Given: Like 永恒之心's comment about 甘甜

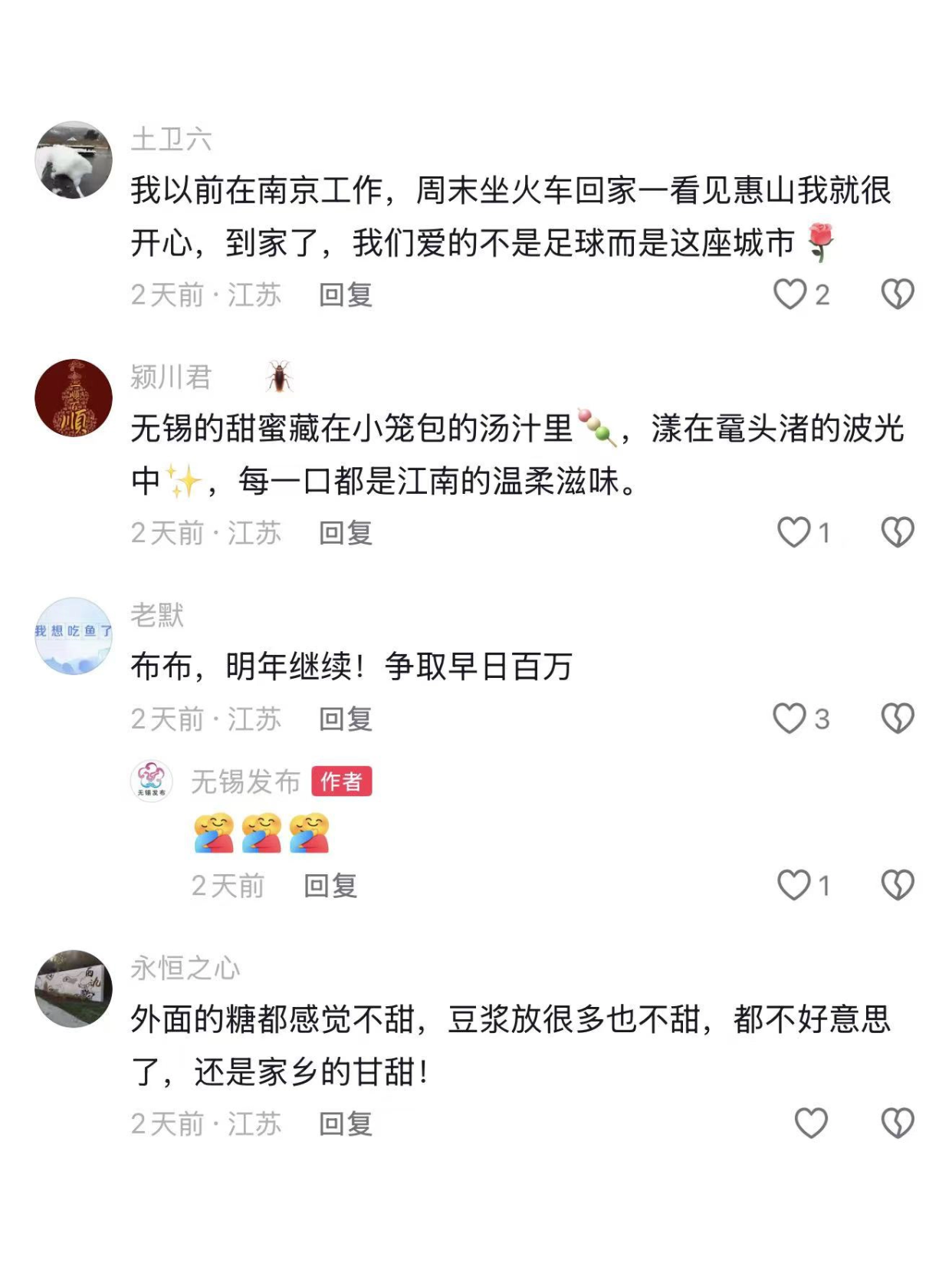Looking at the screenshot, I should [x=811, y=1124].
